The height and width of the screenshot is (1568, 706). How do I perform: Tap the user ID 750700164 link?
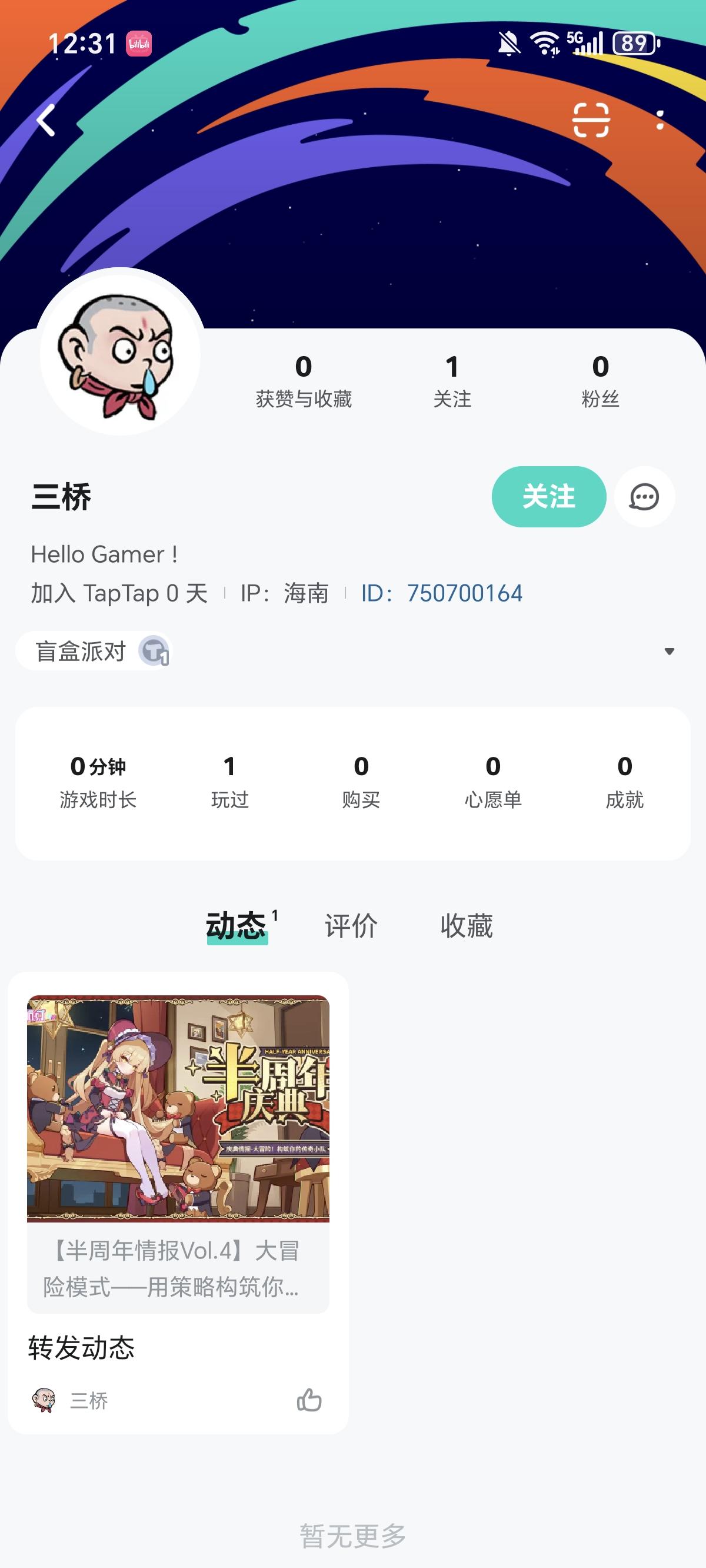[465, 593]
